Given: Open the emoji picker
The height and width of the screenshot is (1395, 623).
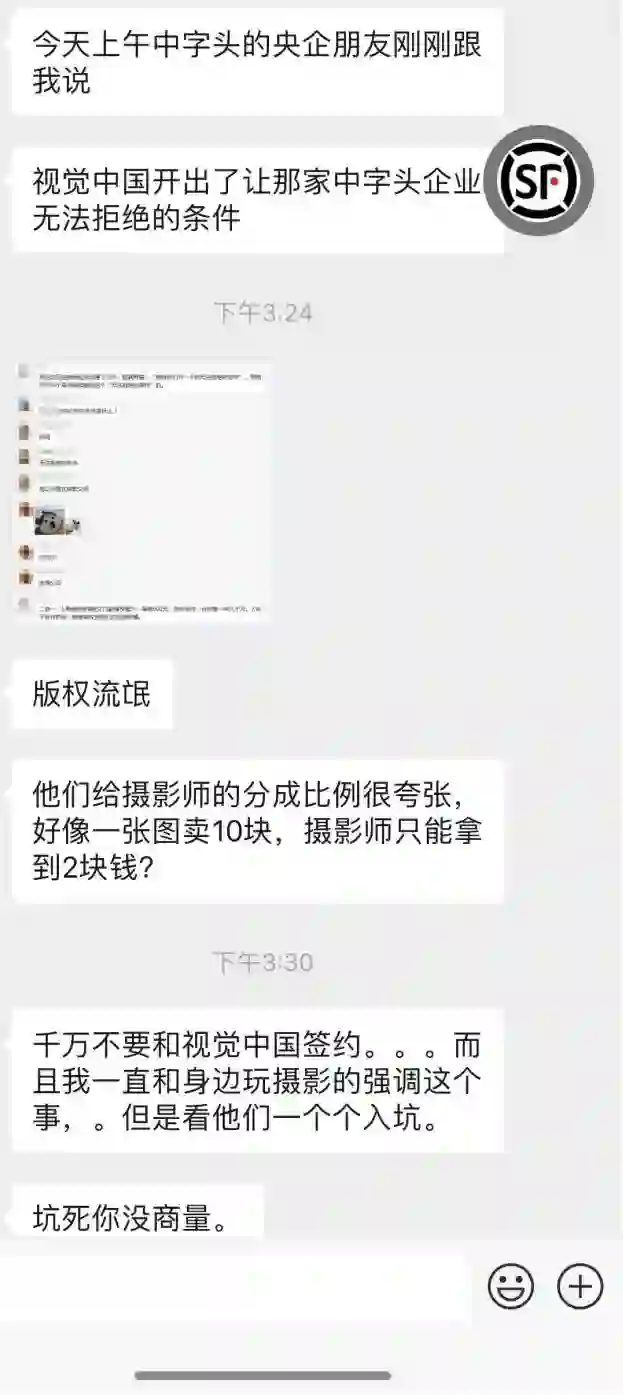Looking at the screenshot, I should point(511,1287).
